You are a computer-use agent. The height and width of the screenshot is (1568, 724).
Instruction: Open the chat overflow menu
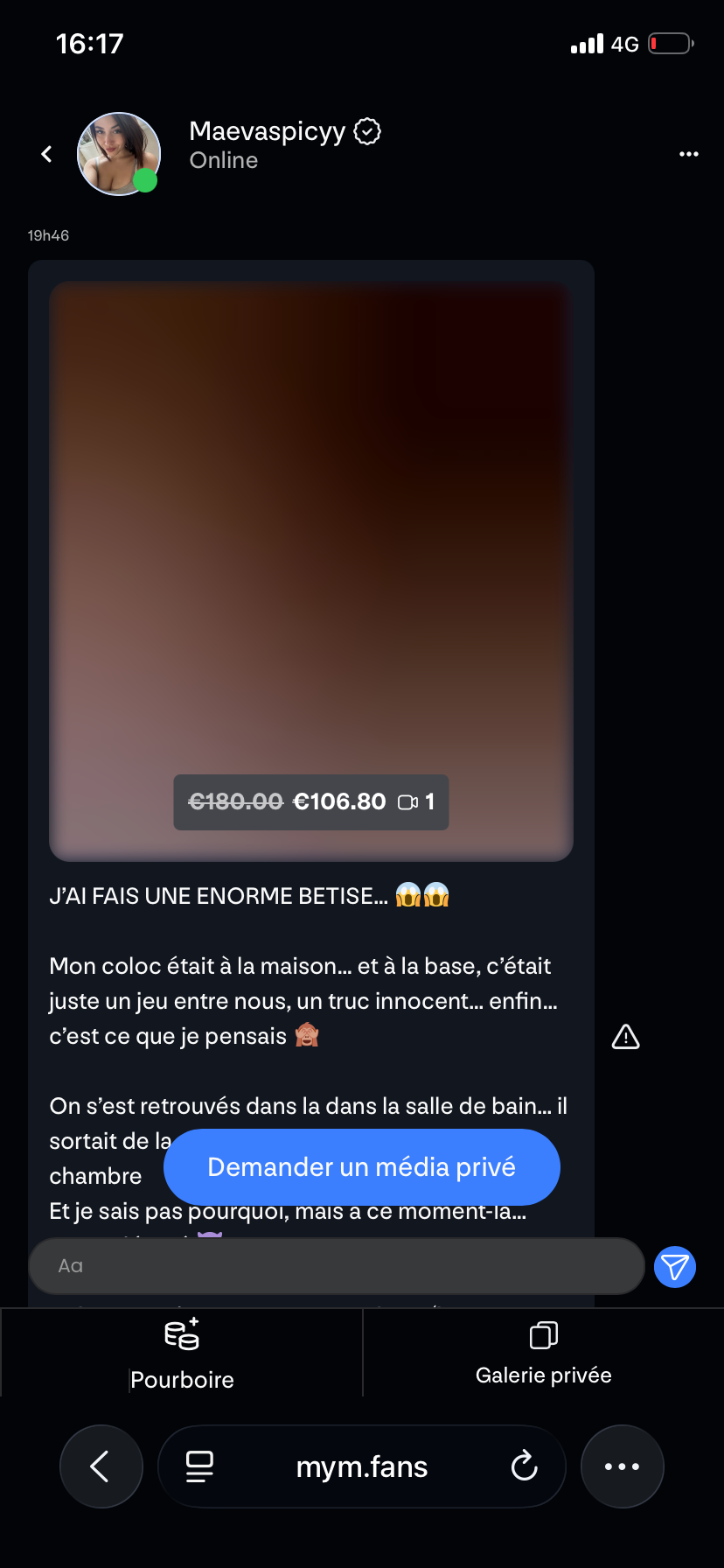click(x=689, y=154)
